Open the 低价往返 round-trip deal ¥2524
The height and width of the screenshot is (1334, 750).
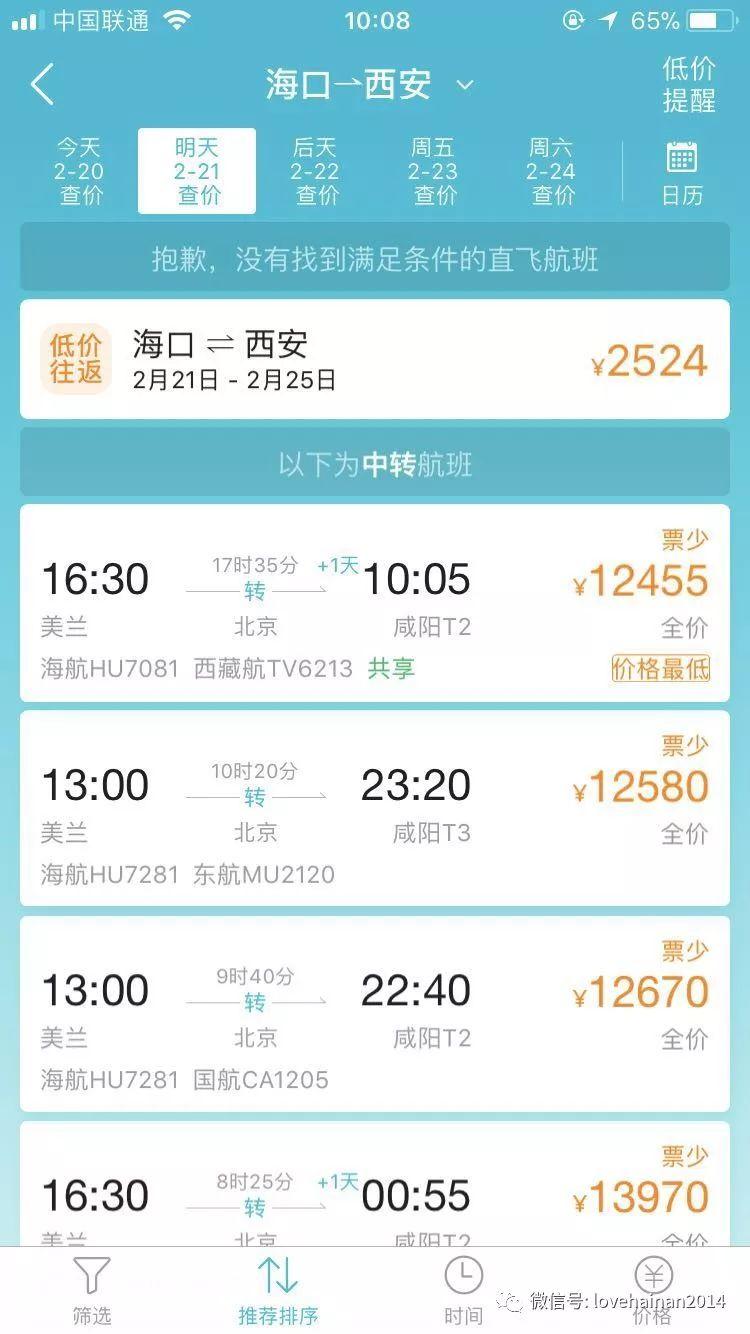pyautogui.click(x=375, y=359)
